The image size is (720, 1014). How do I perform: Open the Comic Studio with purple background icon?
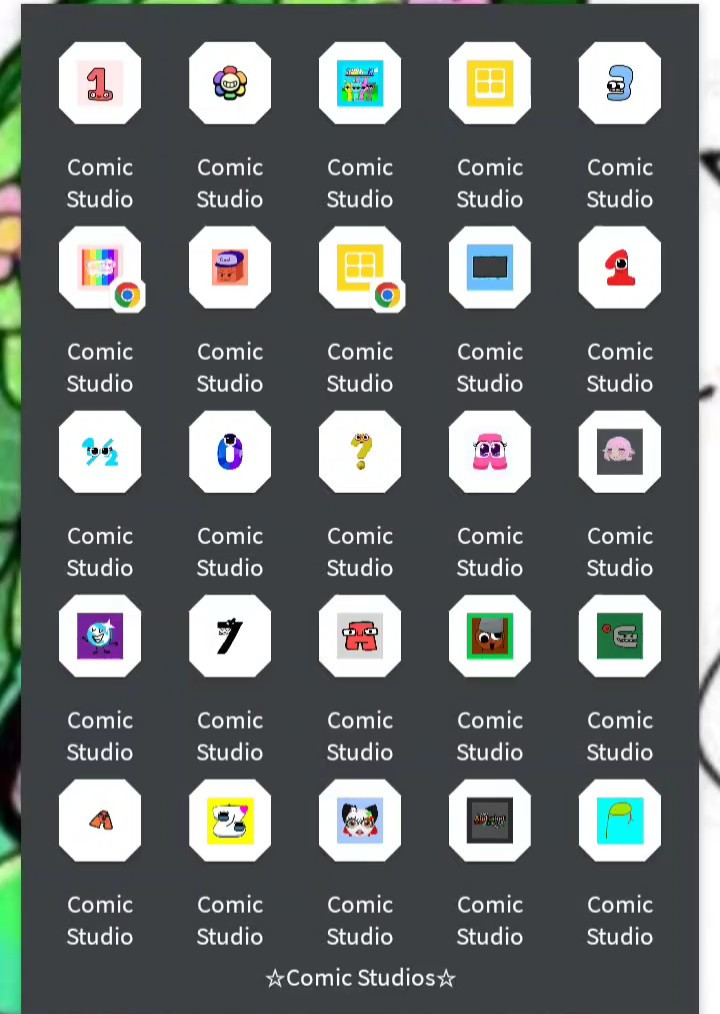coord(100,636)
